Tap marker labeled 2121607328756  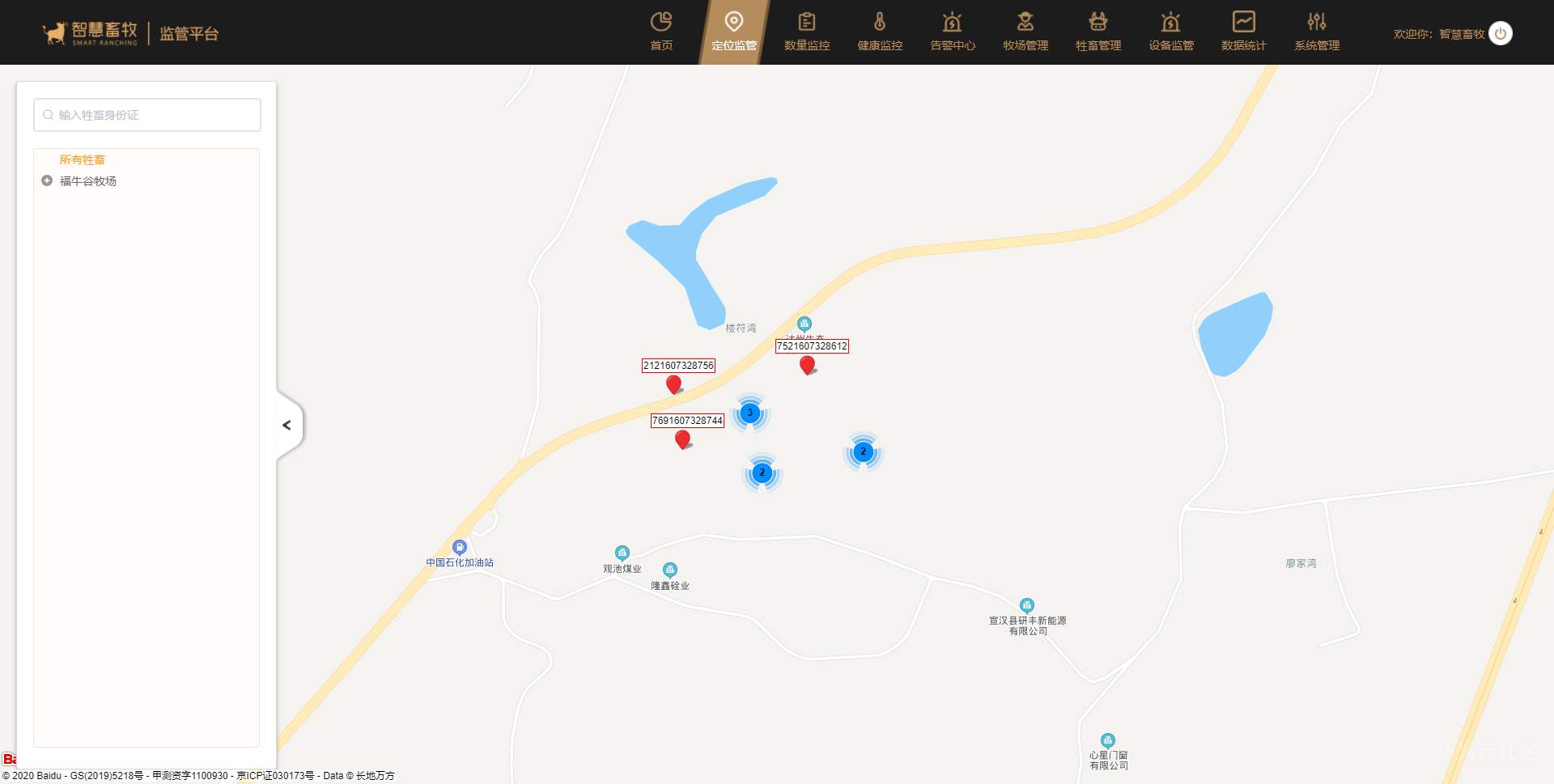673,384
